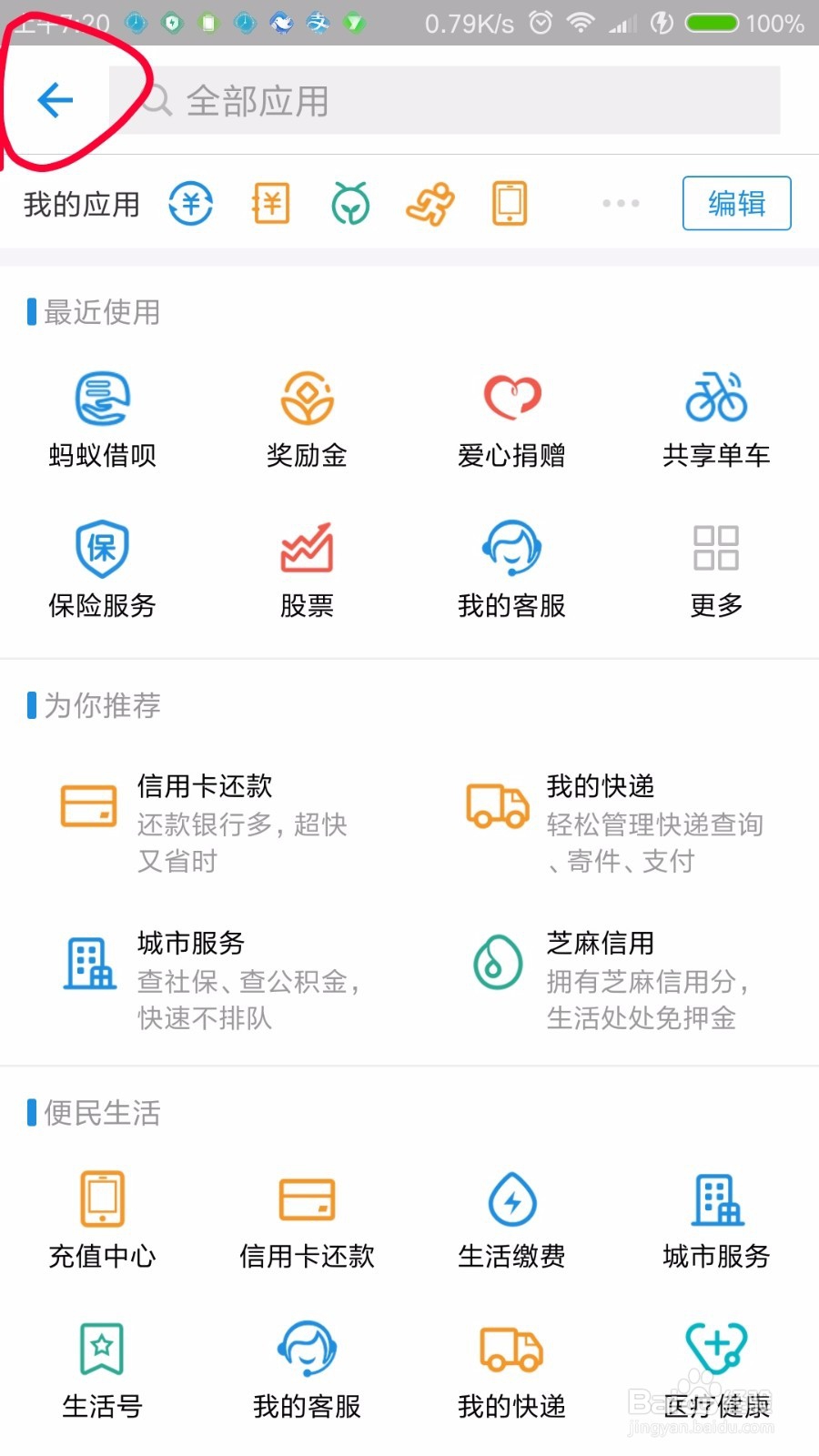Open 医疗健康

coord(716,1369)
